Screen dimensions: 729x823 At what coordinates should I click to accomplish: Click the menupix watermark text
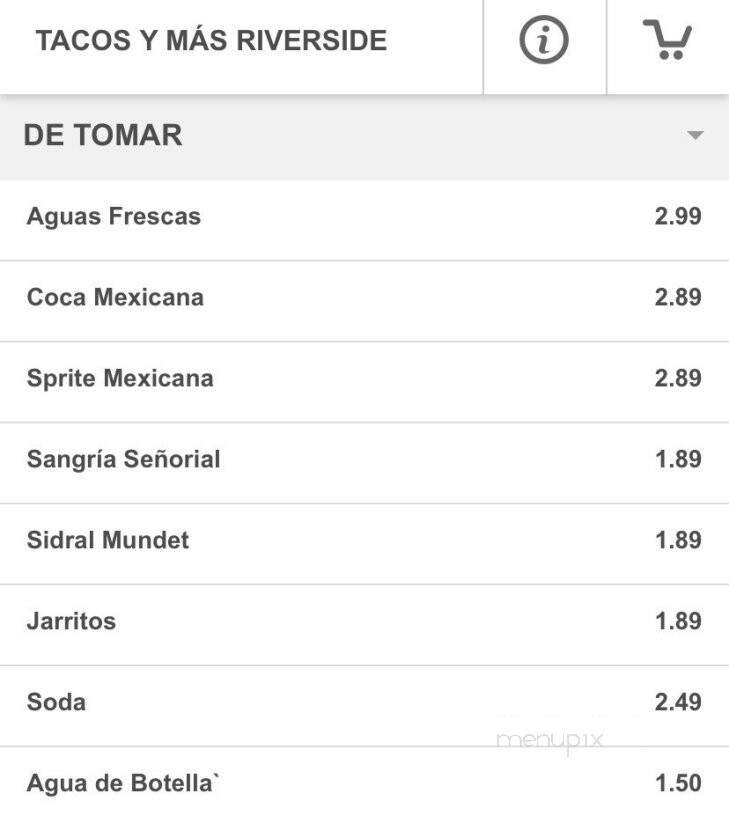point(551,741)
